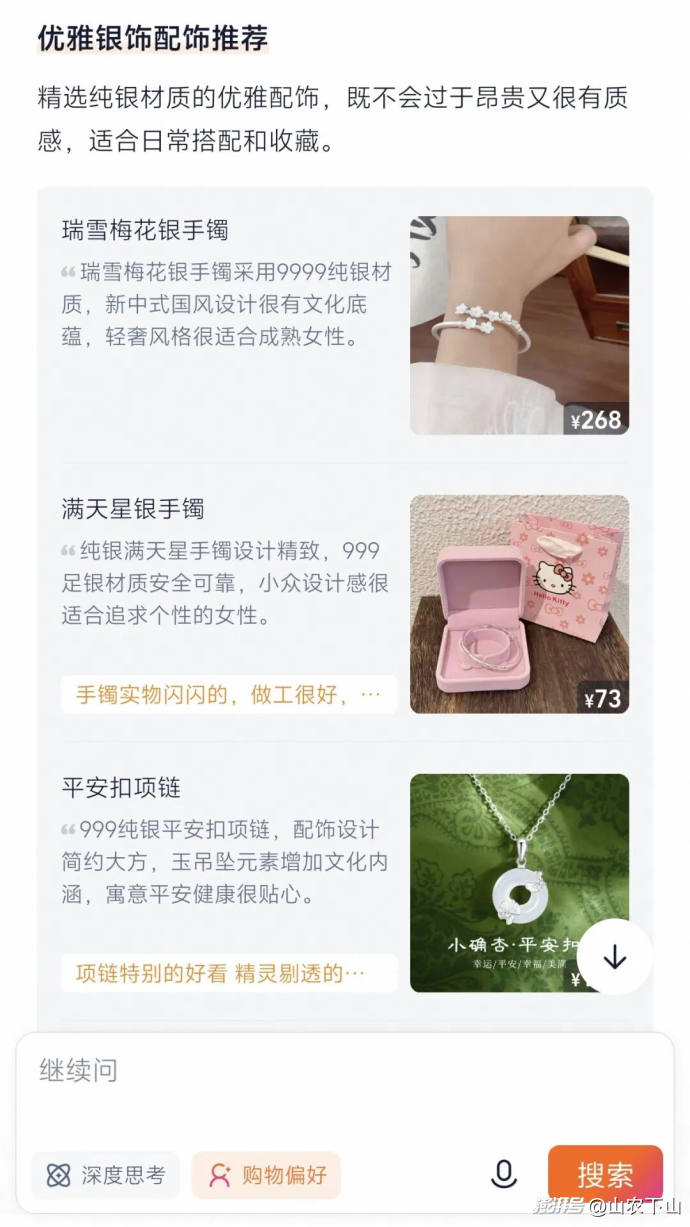690x1227 pixels.
Task: Jump to bottom with the down arrow
Action: (614, 957)
